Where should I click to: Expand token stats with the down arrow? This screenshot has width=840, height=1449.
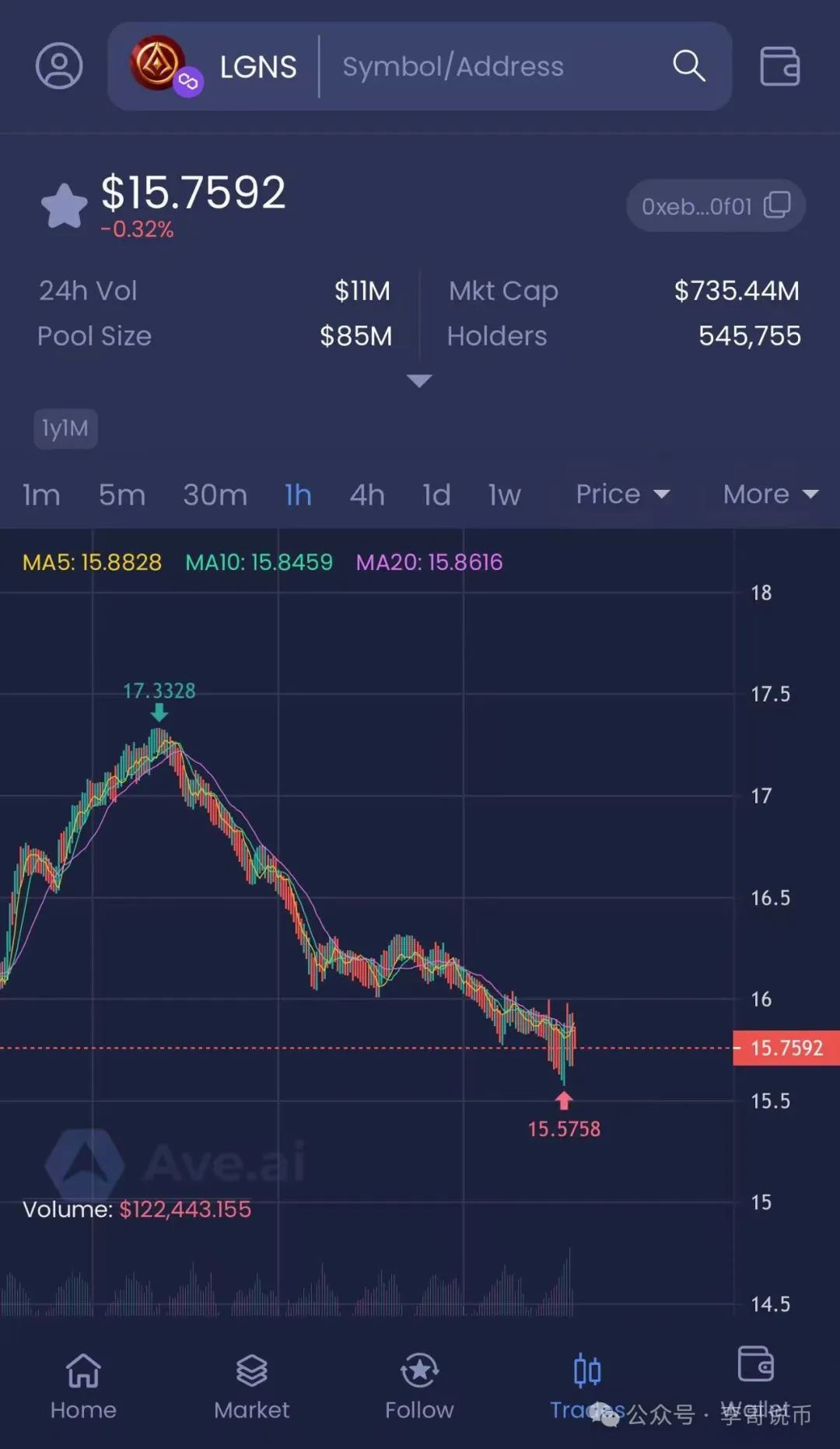coord(419,380)
